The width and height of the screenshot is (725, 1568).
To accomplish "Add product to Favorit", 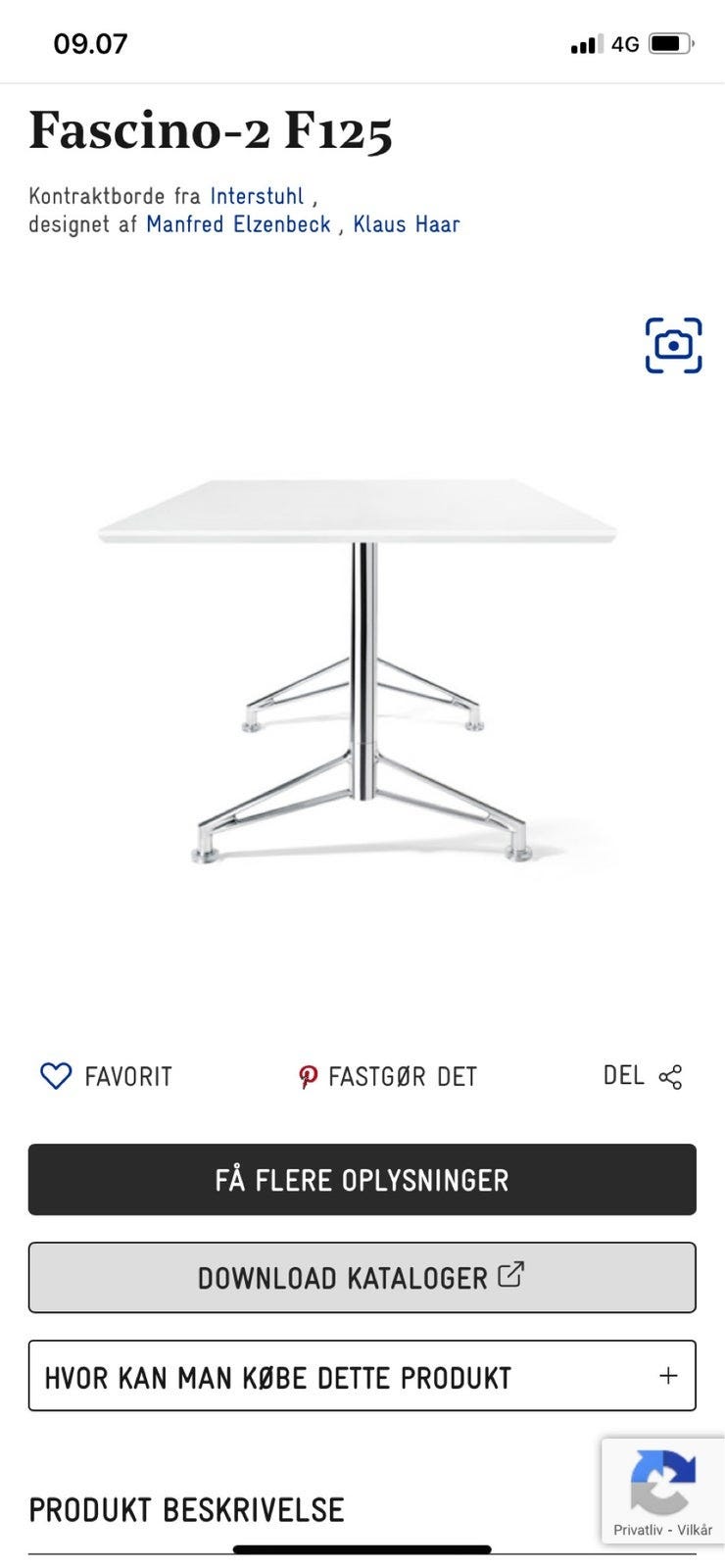I will coord(106,1076).
